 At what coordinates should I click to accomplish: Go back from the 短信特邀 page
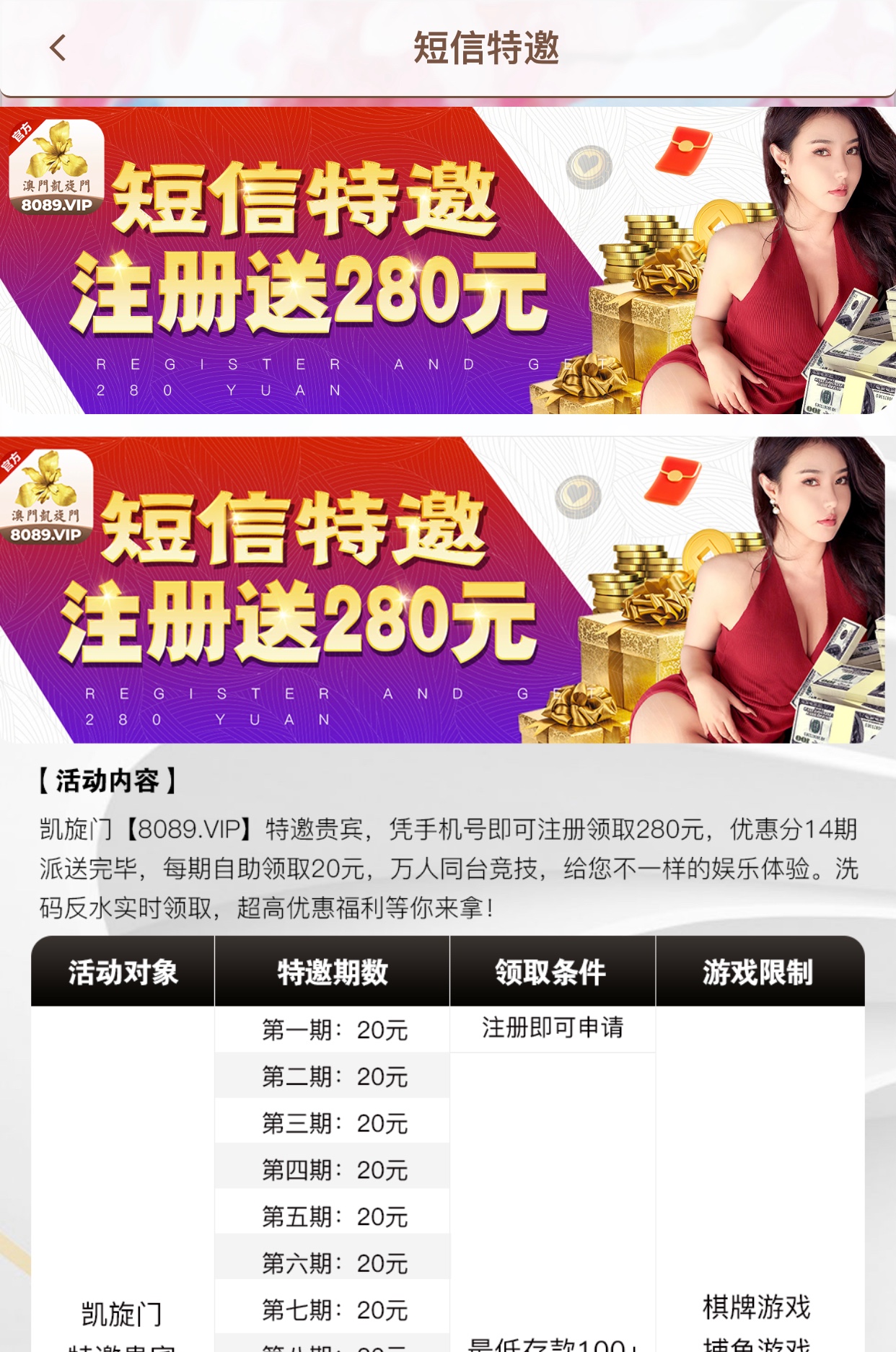58,48
